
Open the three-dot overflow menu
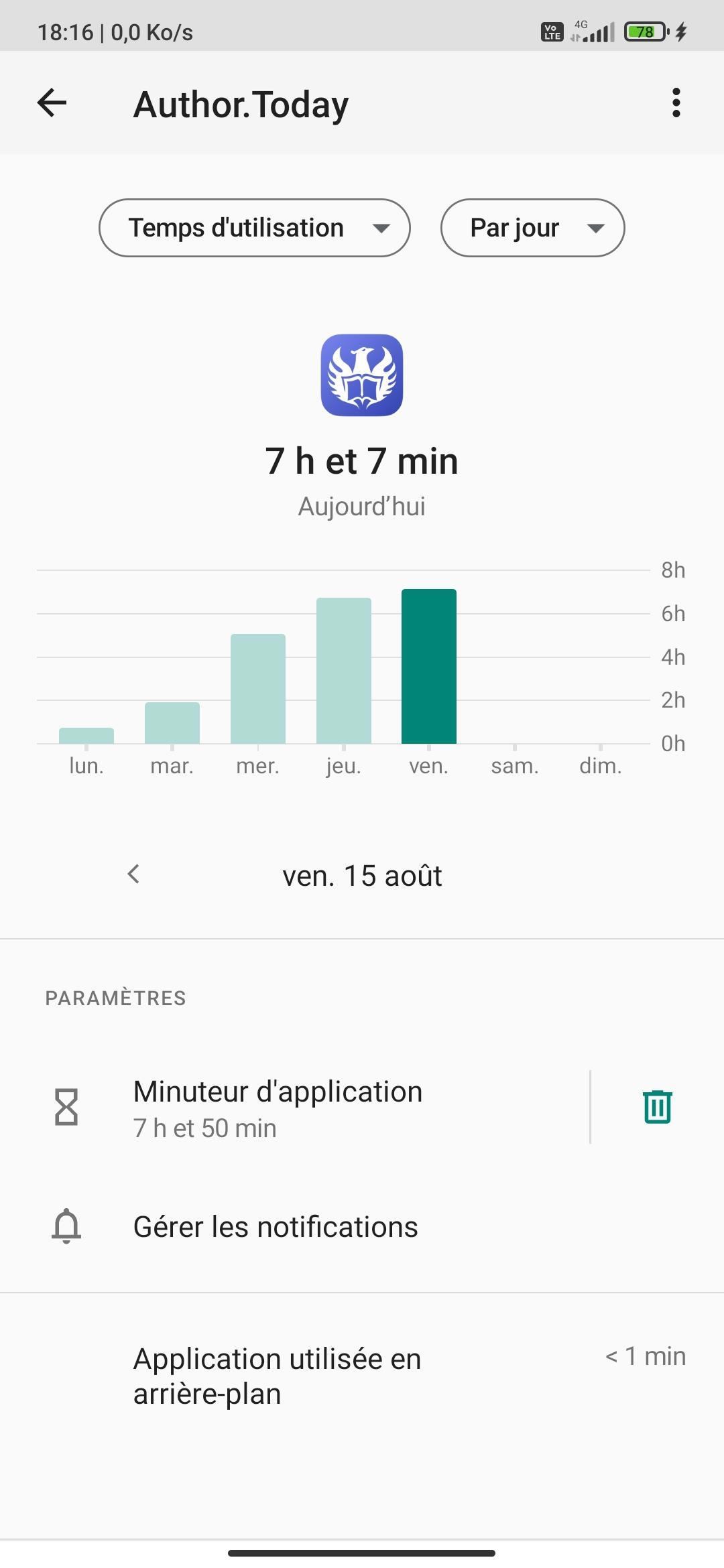pos(676,103)
